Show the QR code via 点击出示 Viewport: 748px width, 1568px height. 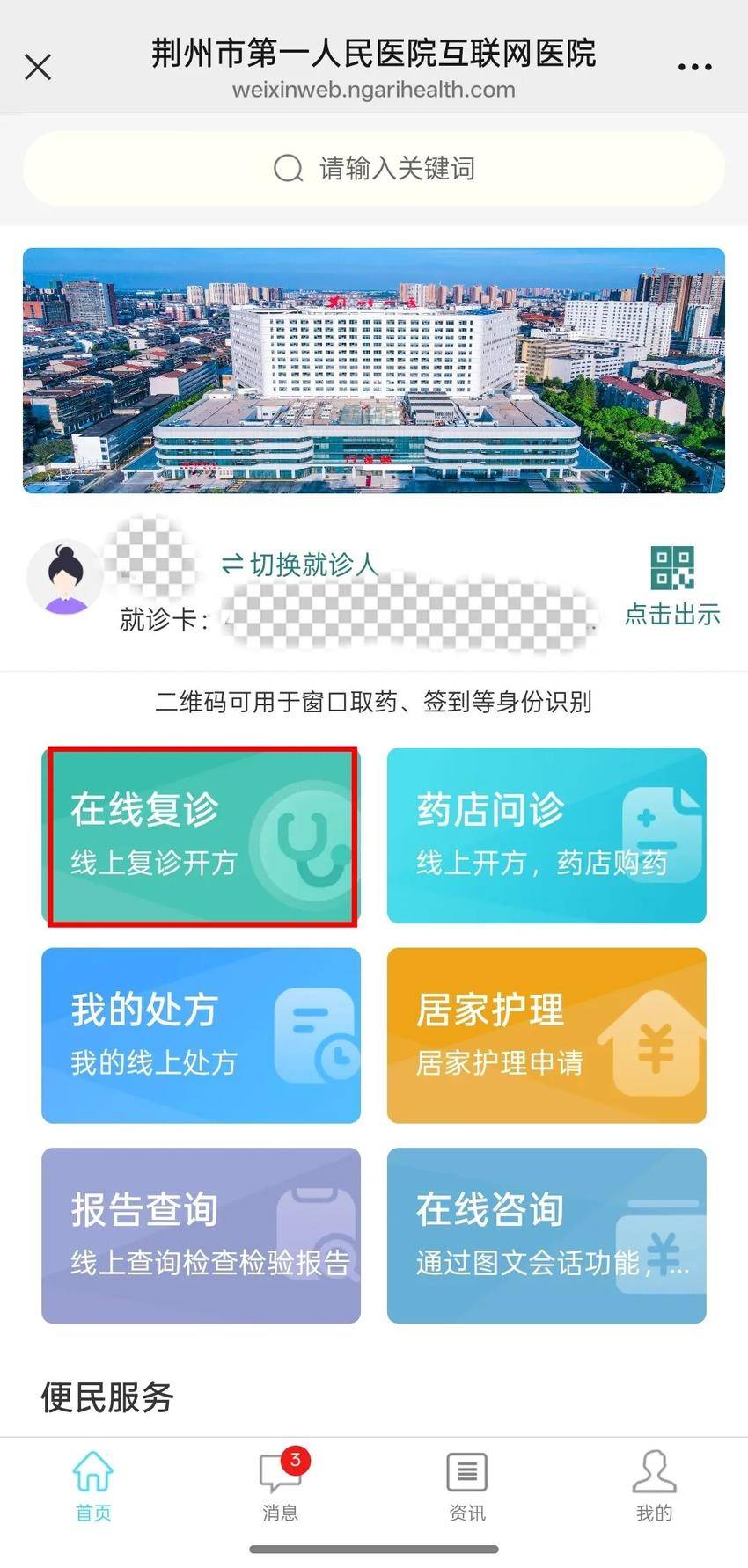coord(672,586)
